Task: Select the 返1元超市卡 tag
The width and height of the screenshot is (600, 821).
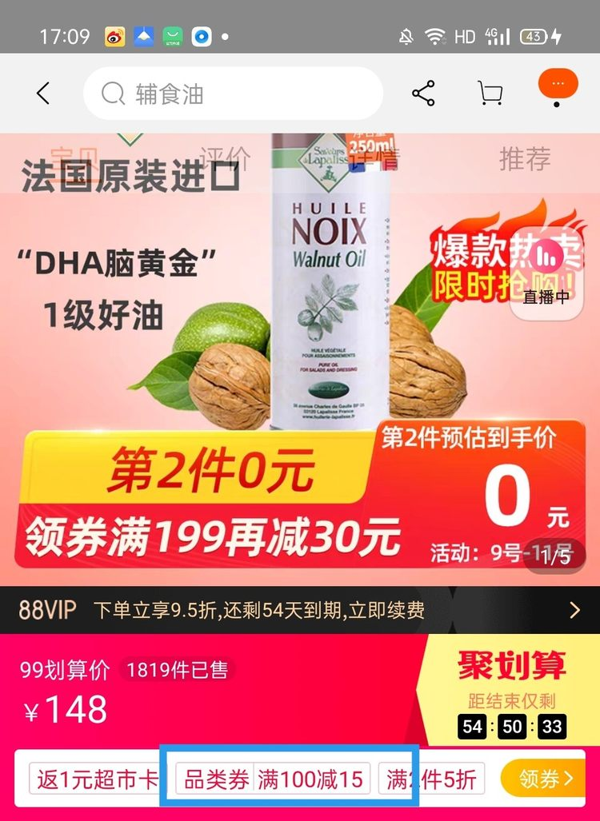Action: tap(98, 778)
